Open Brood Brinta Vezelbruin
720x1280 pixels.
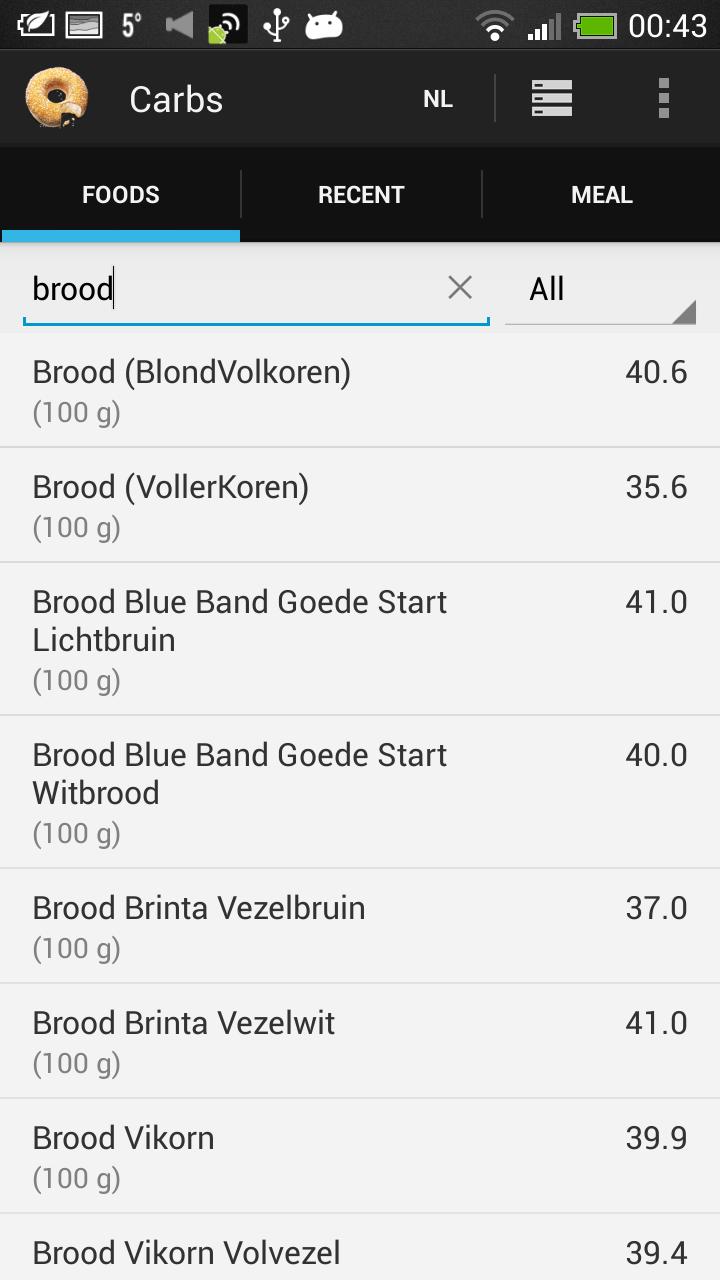tap(360, 926)
